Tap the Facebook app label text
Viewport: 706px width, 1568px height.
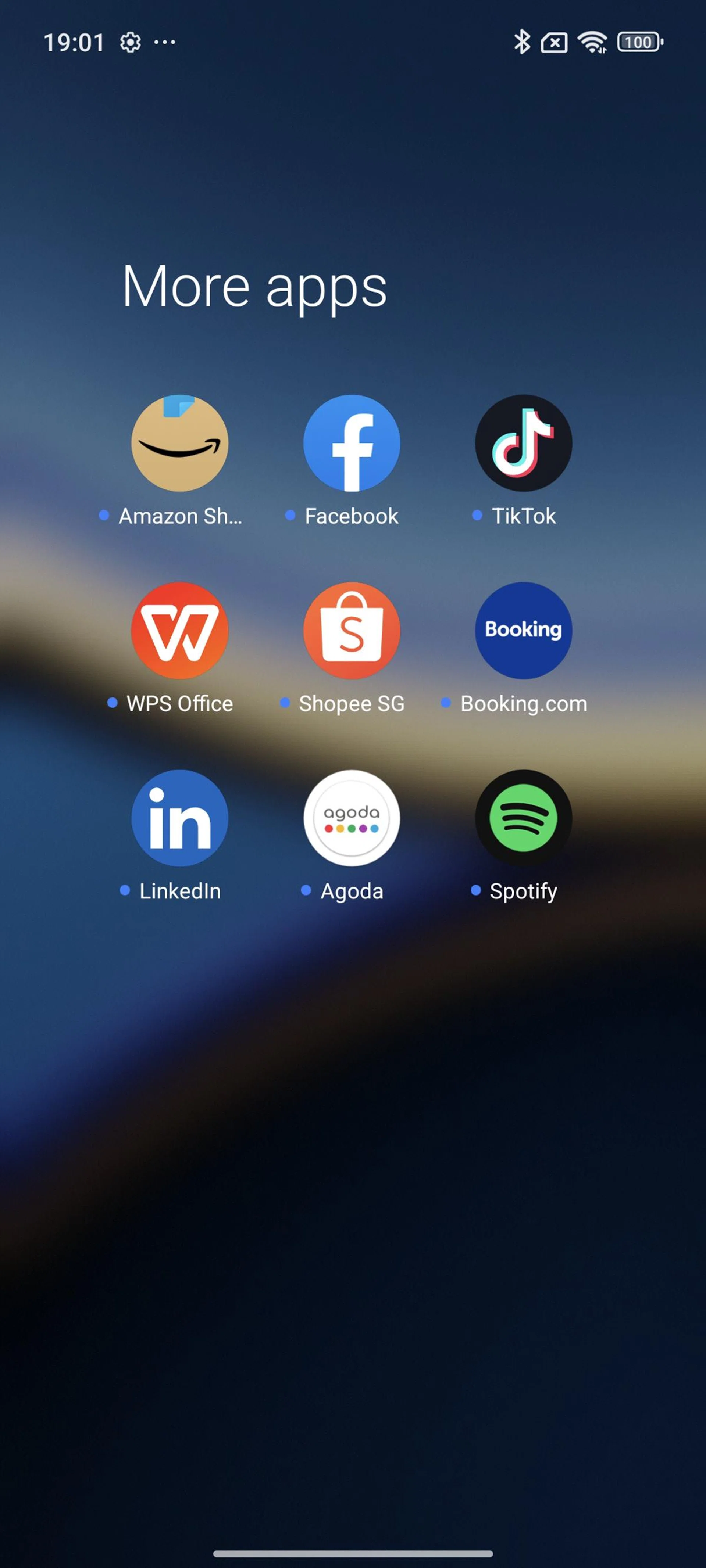[352, 516]
